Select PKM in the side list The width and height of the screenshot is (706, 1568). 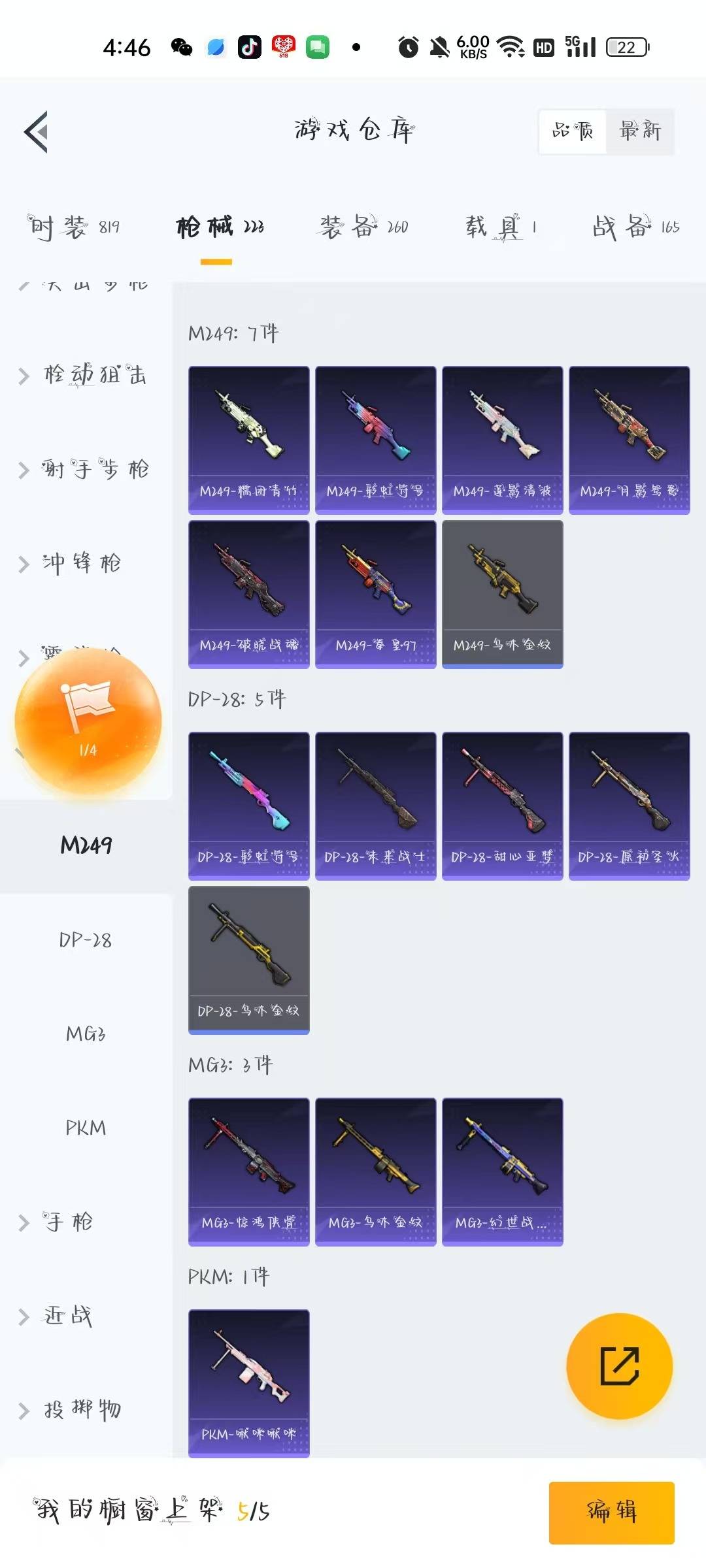[x=86, y=1128]
